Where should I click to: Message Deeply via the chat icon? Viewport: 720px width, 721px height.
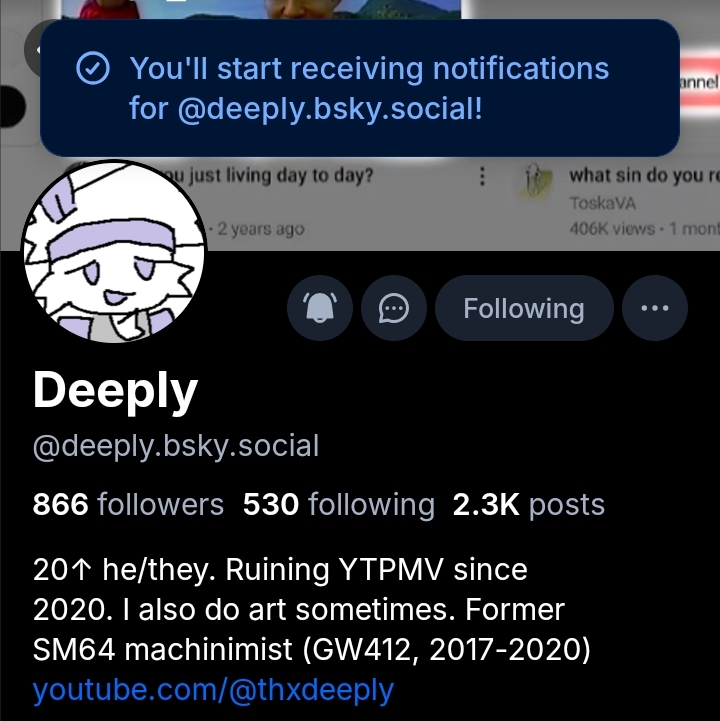(x=394, y=309)
